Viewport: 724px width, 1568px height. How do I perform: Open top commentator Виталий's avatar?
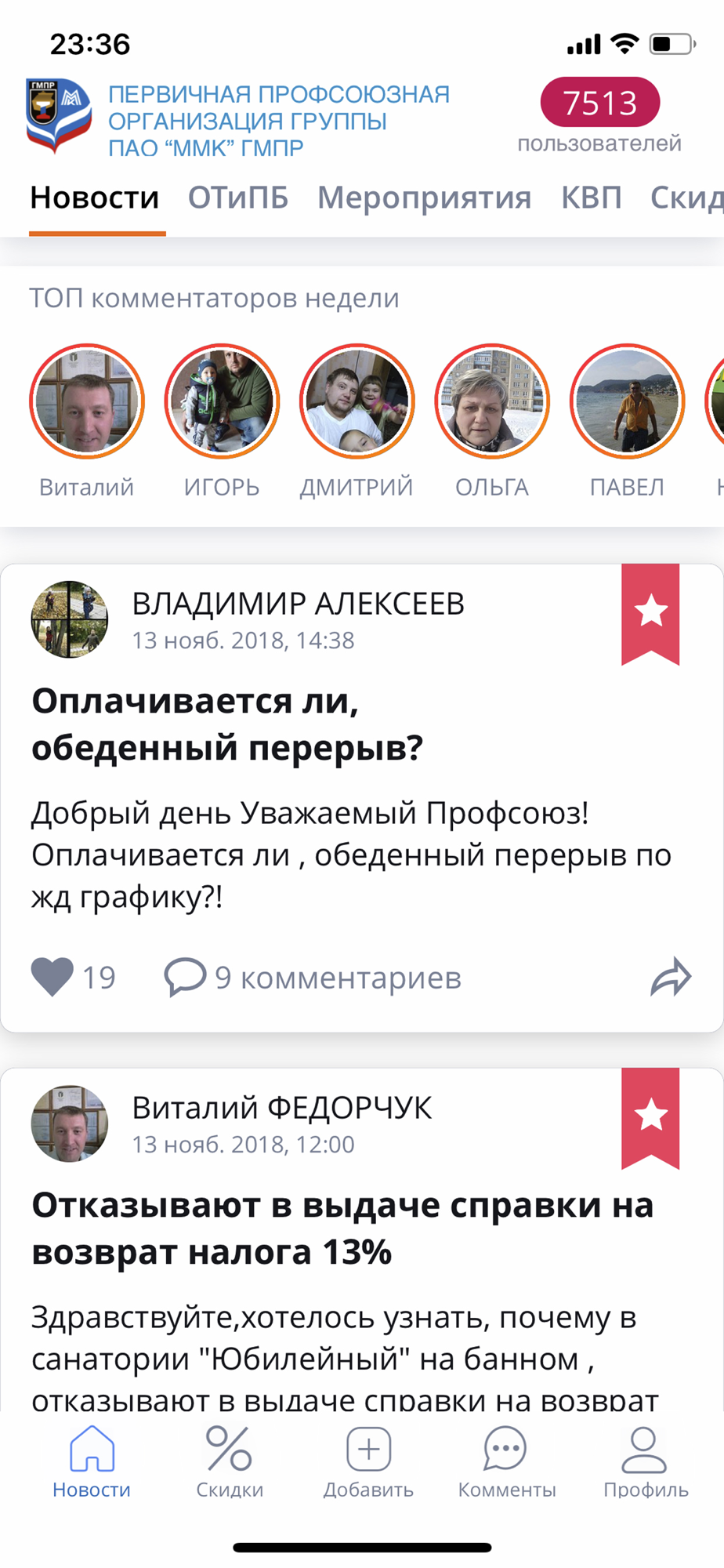click(87, 401)
